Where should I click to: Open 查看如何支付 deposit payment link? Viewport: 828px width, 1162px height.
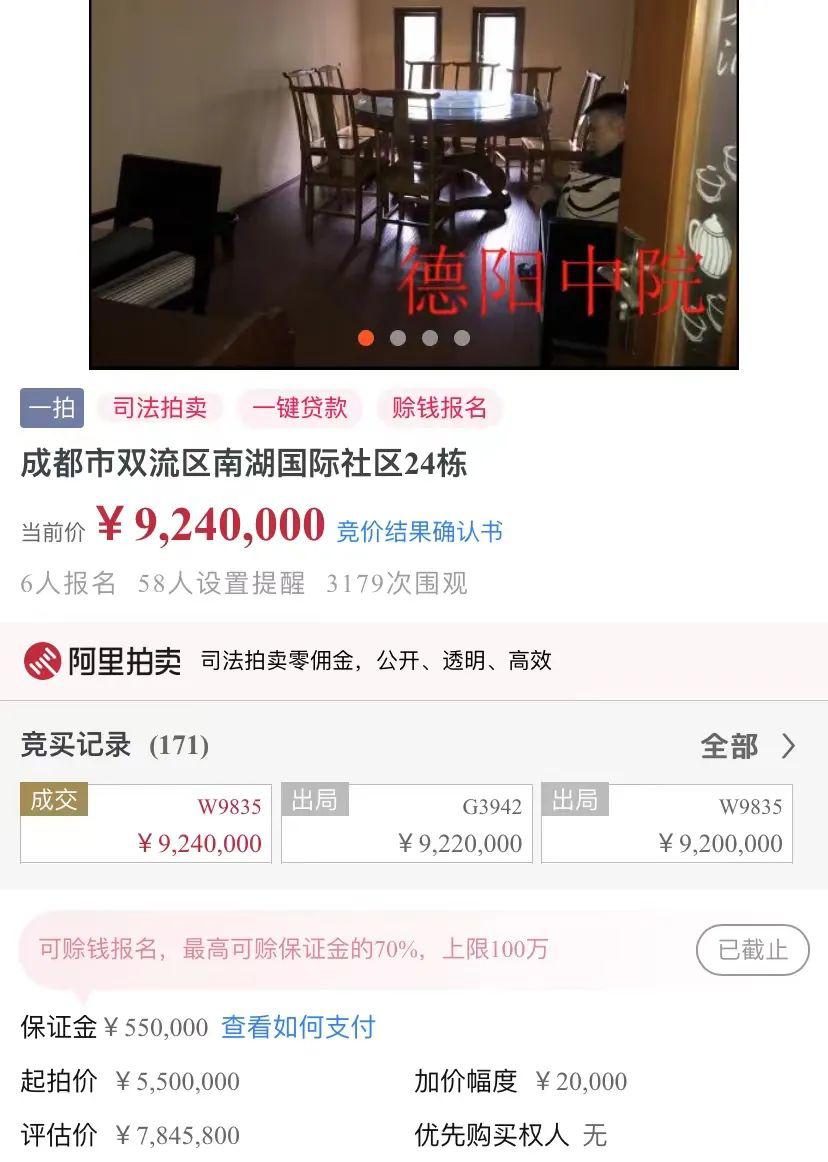[298, 1027]
